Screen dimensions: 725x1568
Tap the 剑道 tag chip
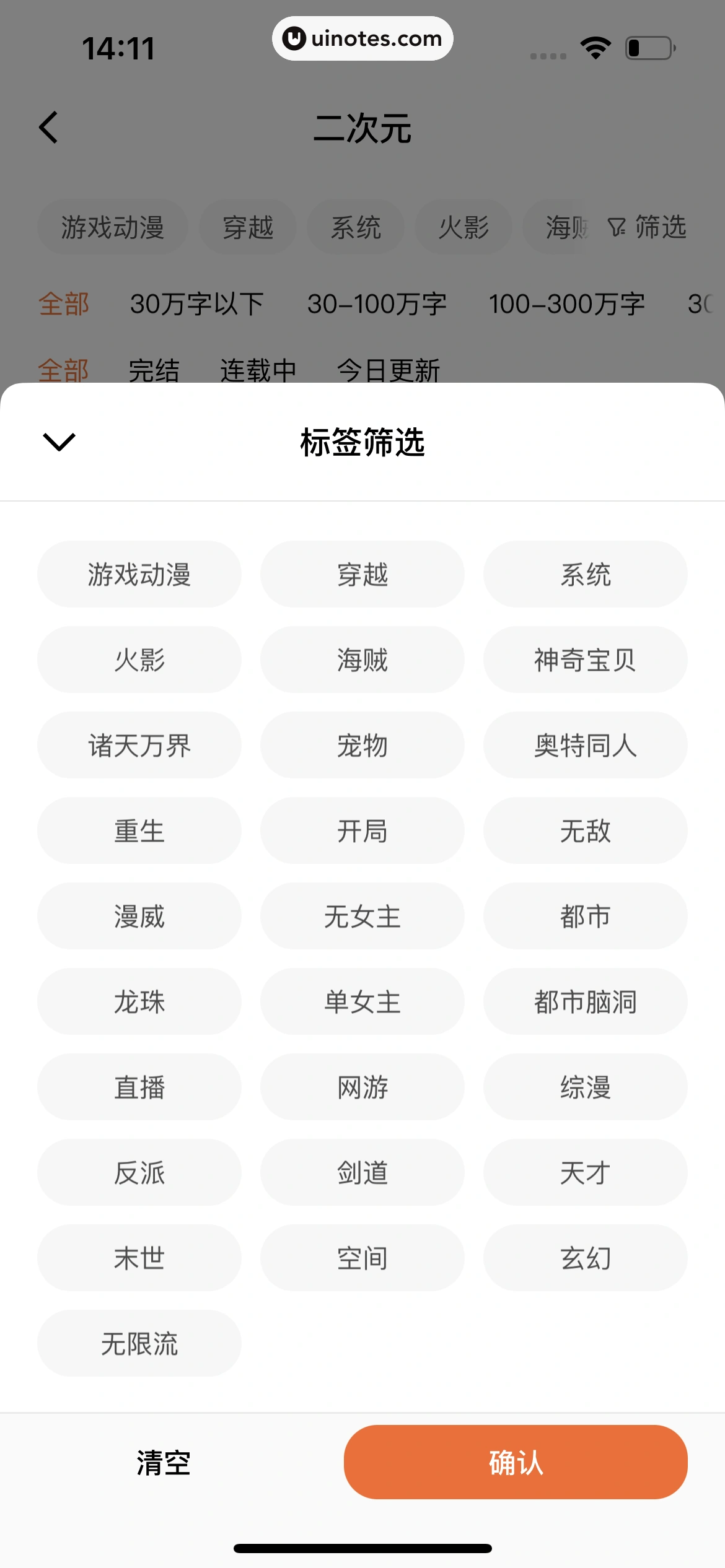[362, 1172]
